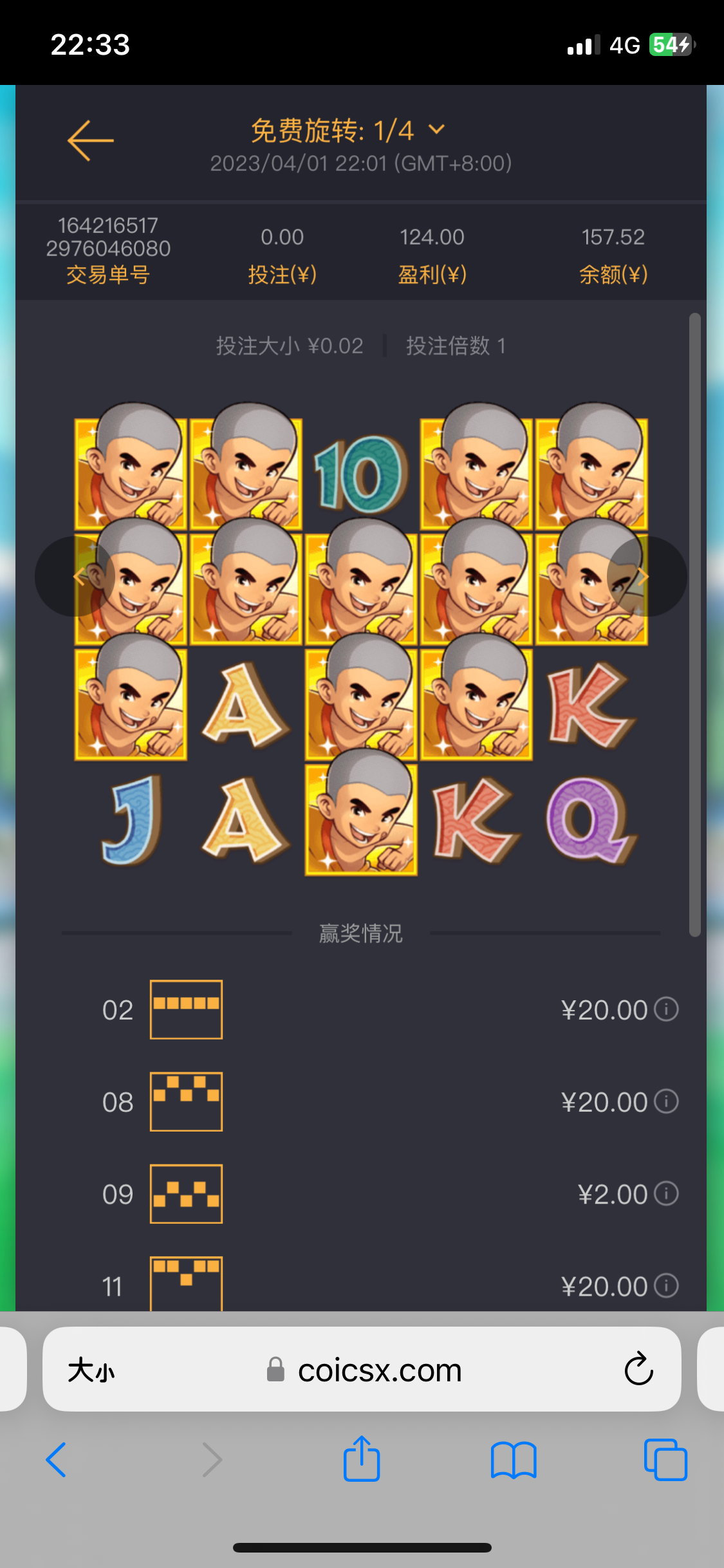Go back using the orange arrow
Screen dimensions: 724x1568
pos(90,140)
